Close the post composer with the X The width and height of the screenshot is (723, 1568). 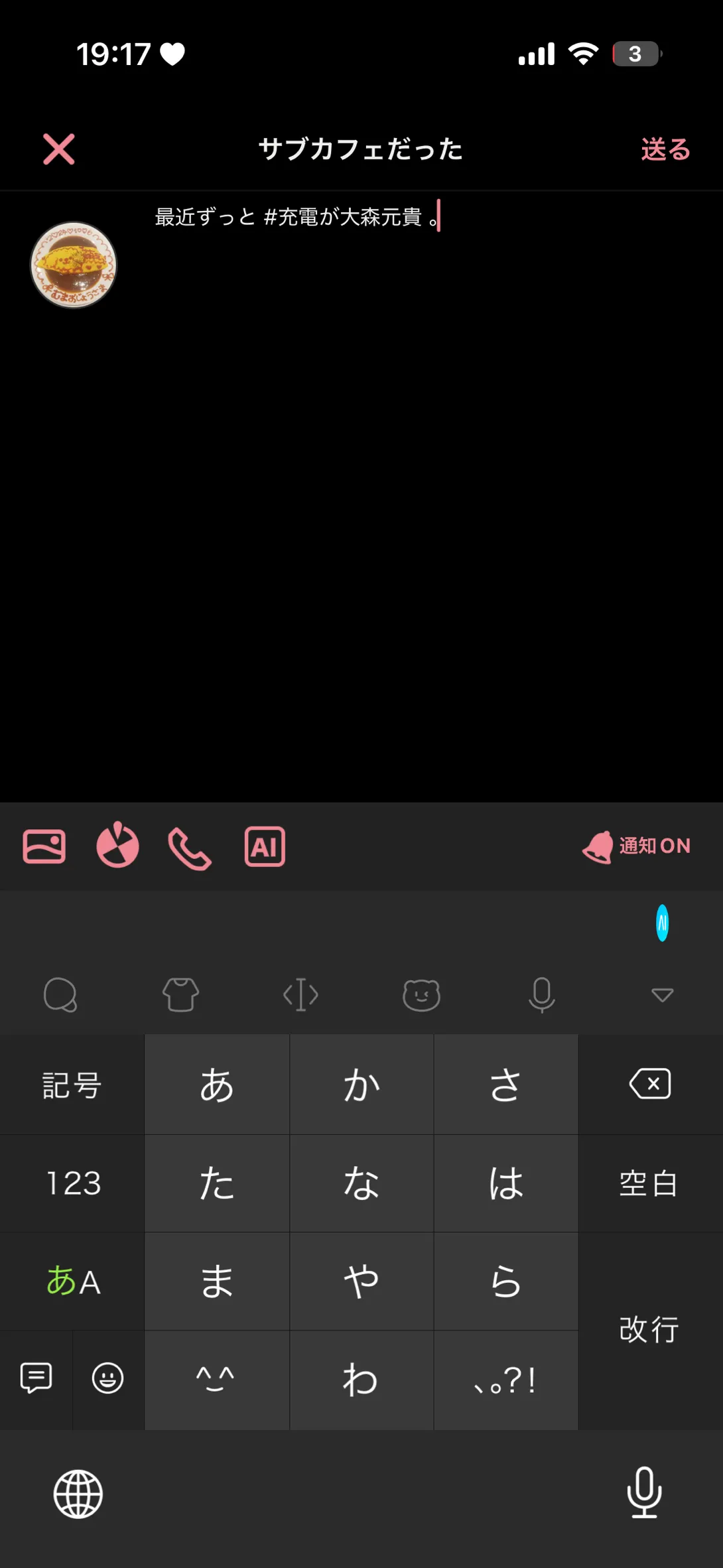click(59, 149)
